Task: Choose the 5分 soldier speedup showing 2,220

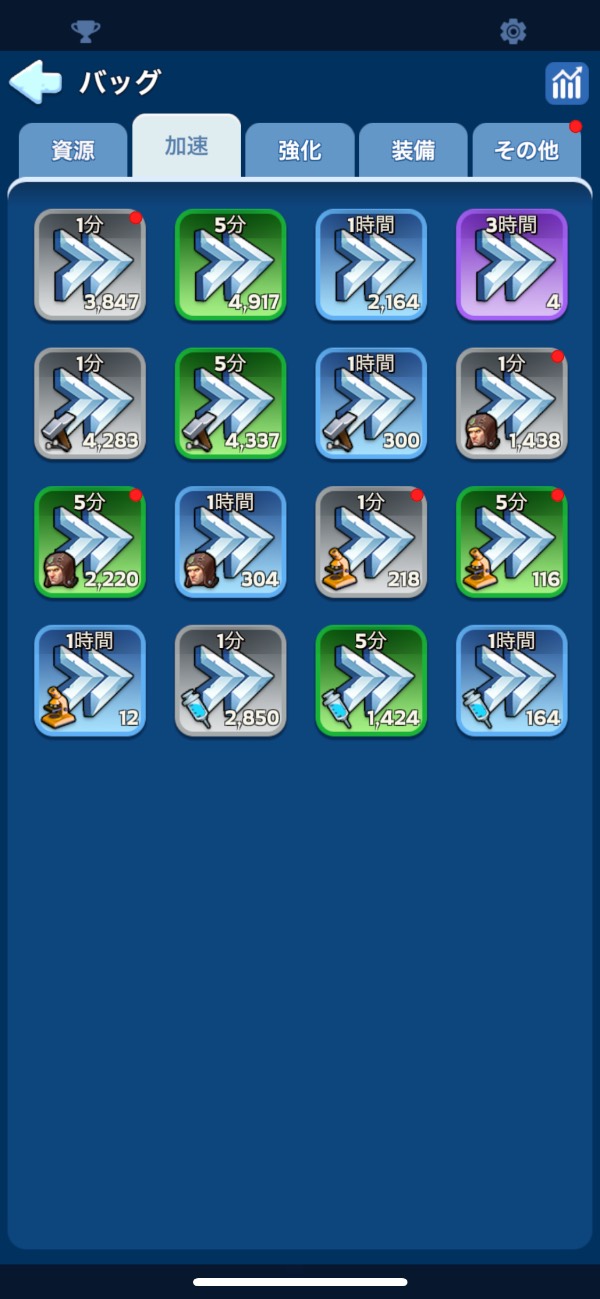Action: (x=90, y=543)
